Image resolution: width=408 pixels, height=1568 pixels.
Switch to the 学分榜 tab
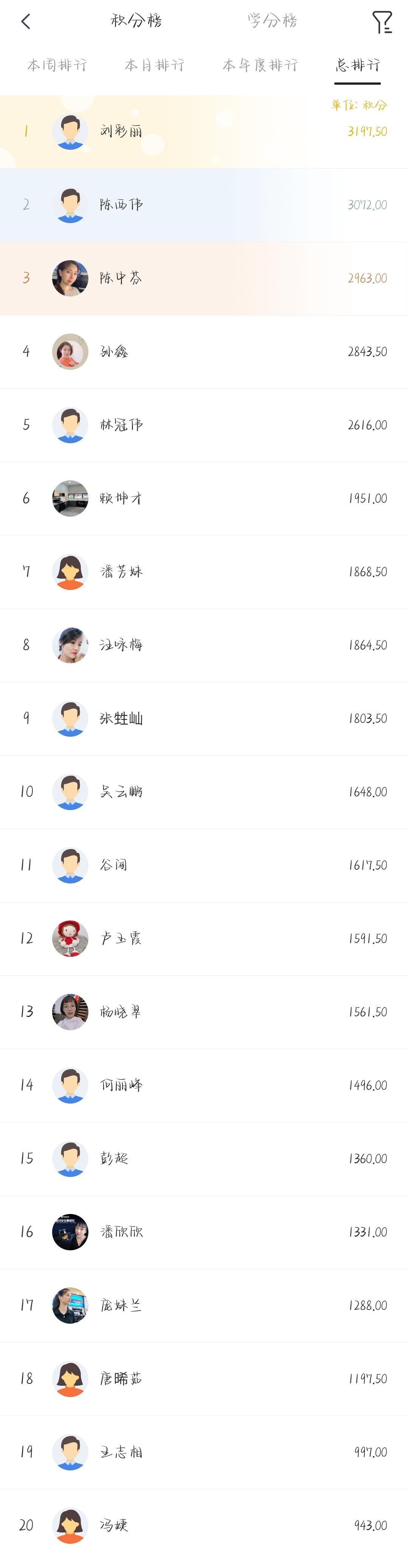[272, 21]
